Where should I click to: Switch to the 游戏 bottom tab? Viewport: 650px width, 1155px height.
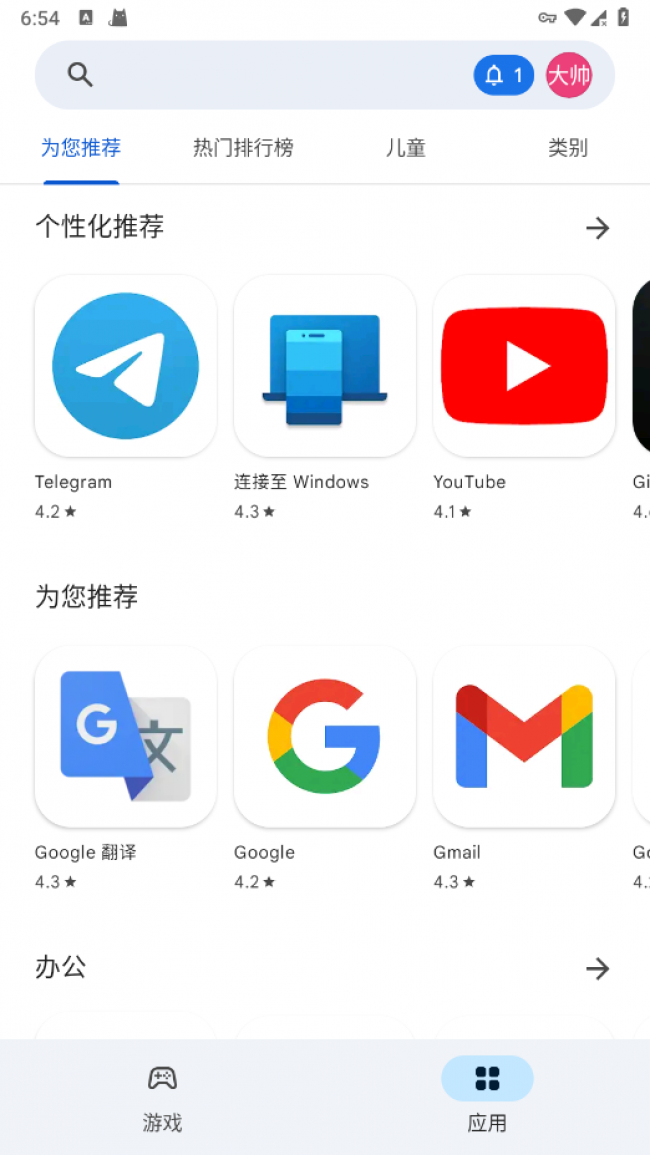[x=162, y=1097]
